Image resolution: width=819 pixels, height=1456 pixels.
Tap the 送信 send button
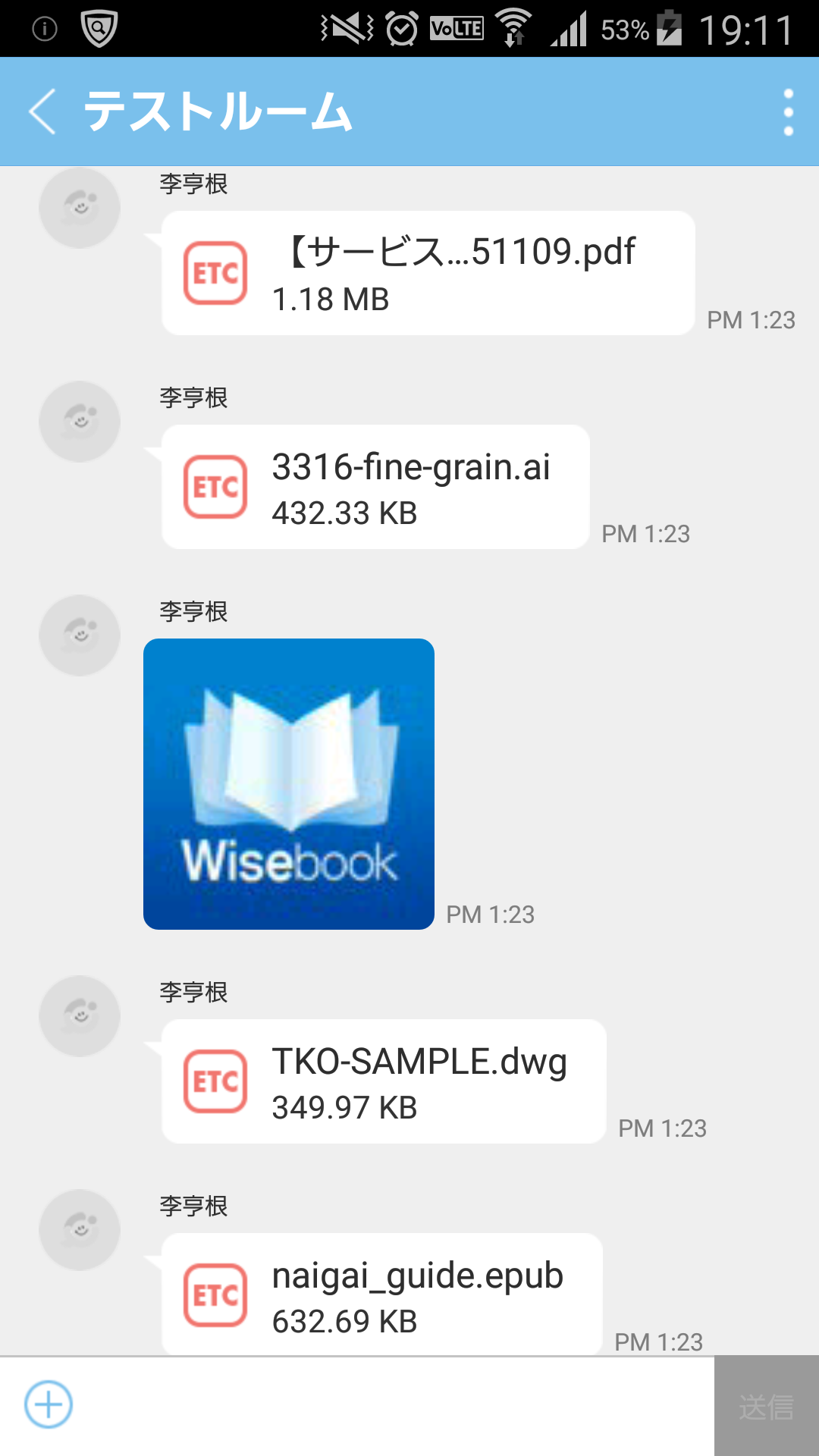[766, 1406]
